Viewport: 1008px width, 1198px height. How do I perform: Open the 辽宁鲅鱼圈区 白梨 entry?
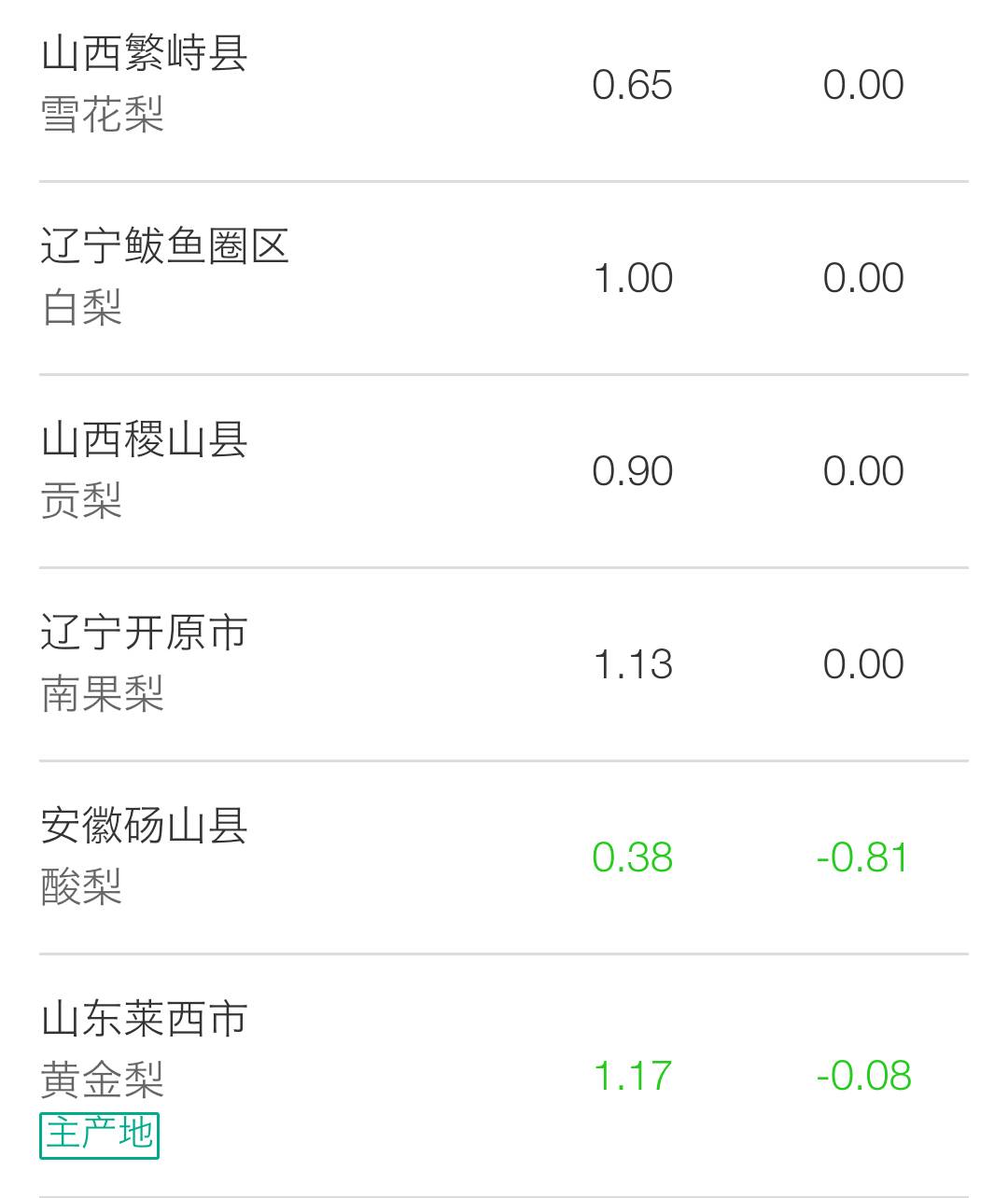504,277
